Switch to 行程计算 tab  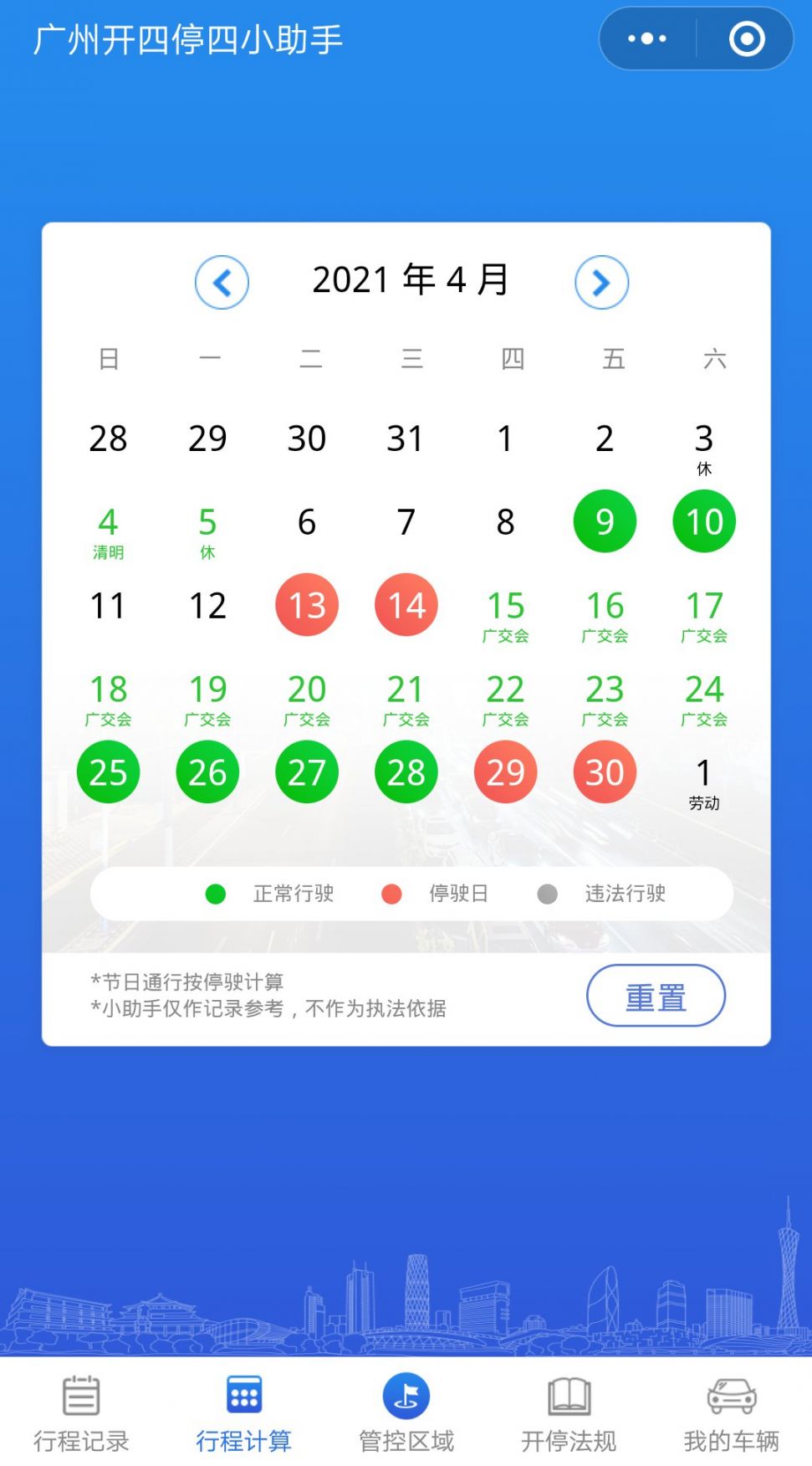click(x=243, y=1412)
